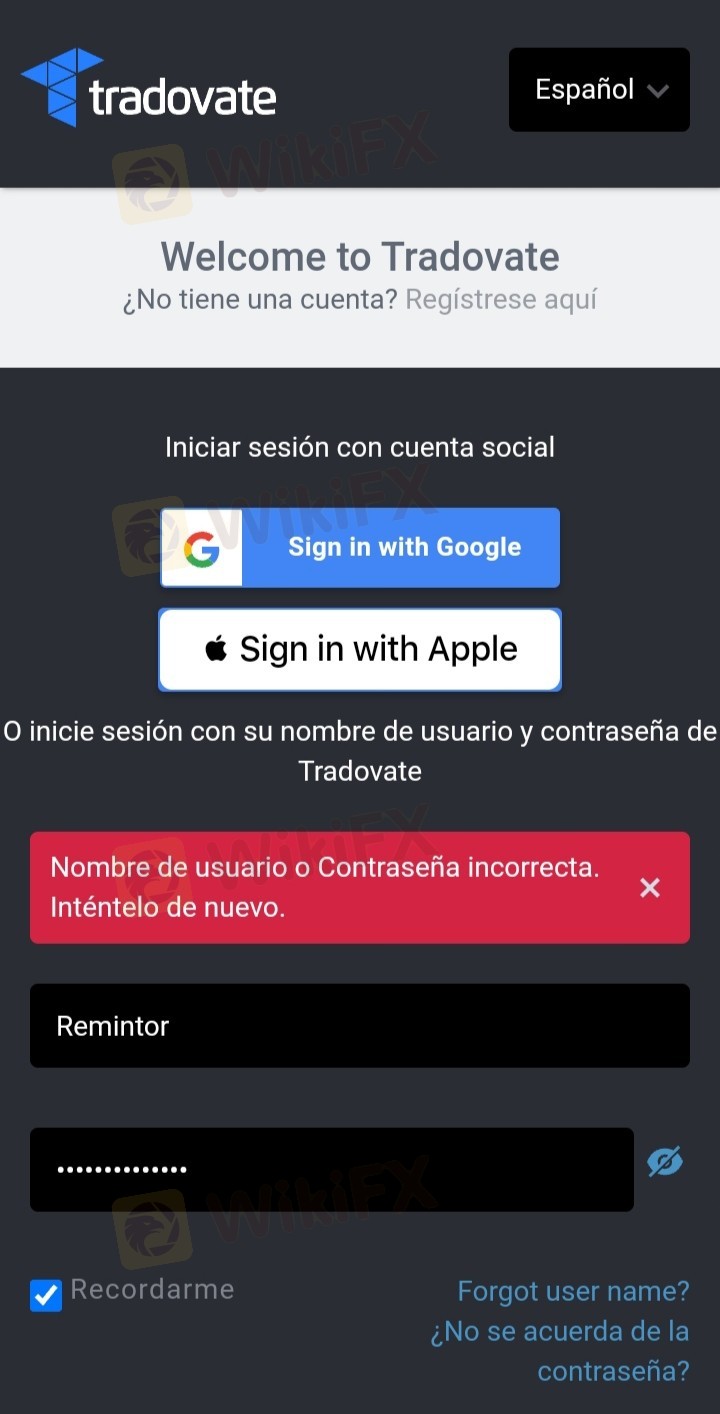Focus the password input field

[x=332, y=1169]
